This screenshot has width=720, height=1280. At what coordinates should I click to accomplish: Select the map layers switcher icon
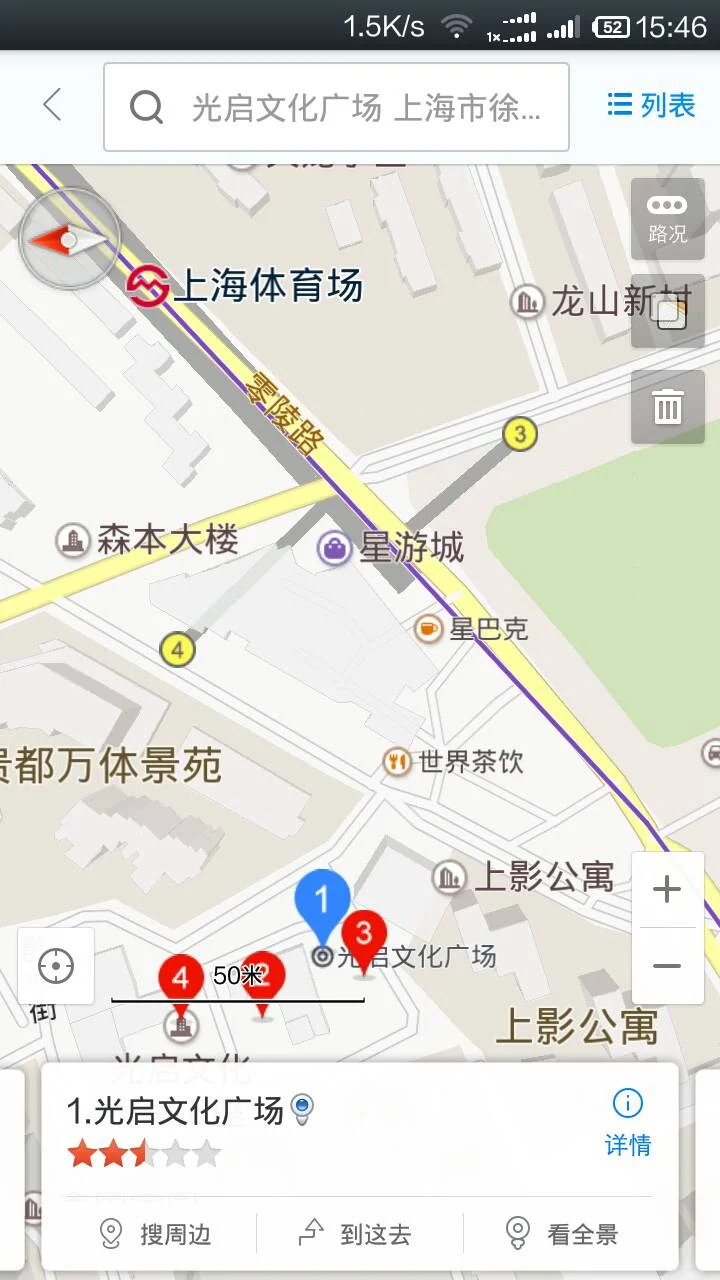667,310
